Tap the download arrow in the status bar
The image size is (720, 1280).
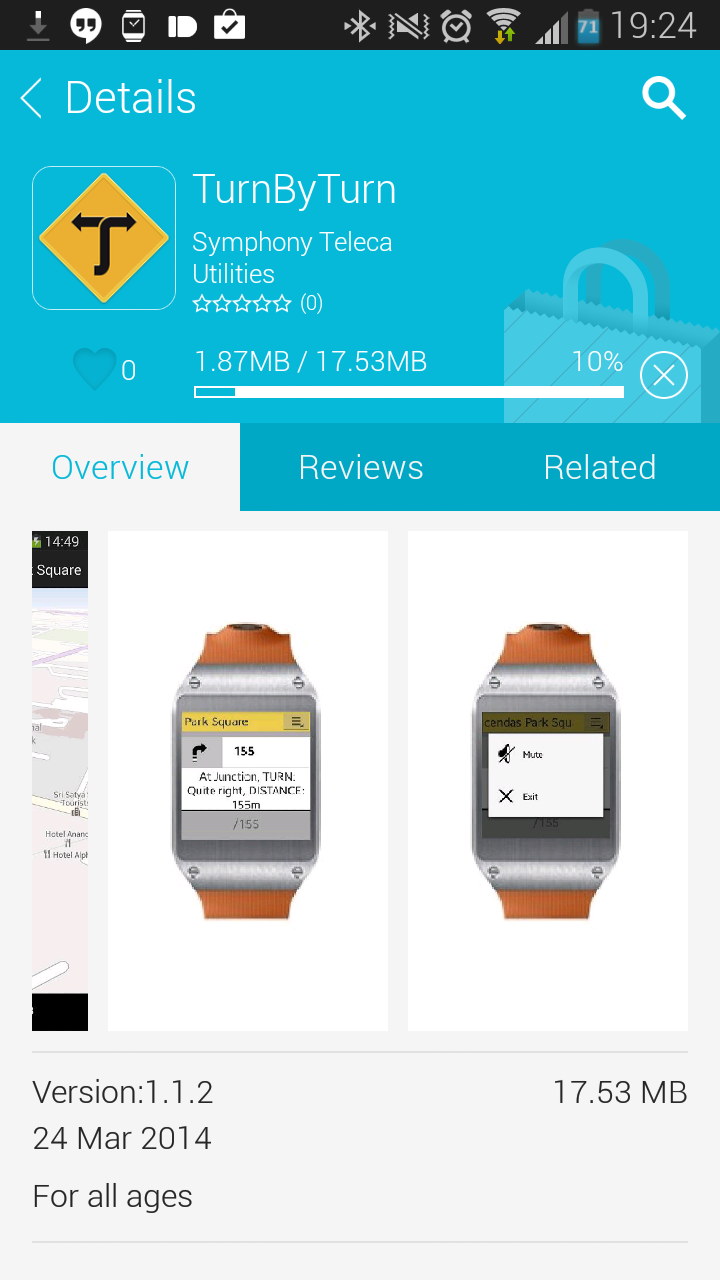(x=36, y=24)
